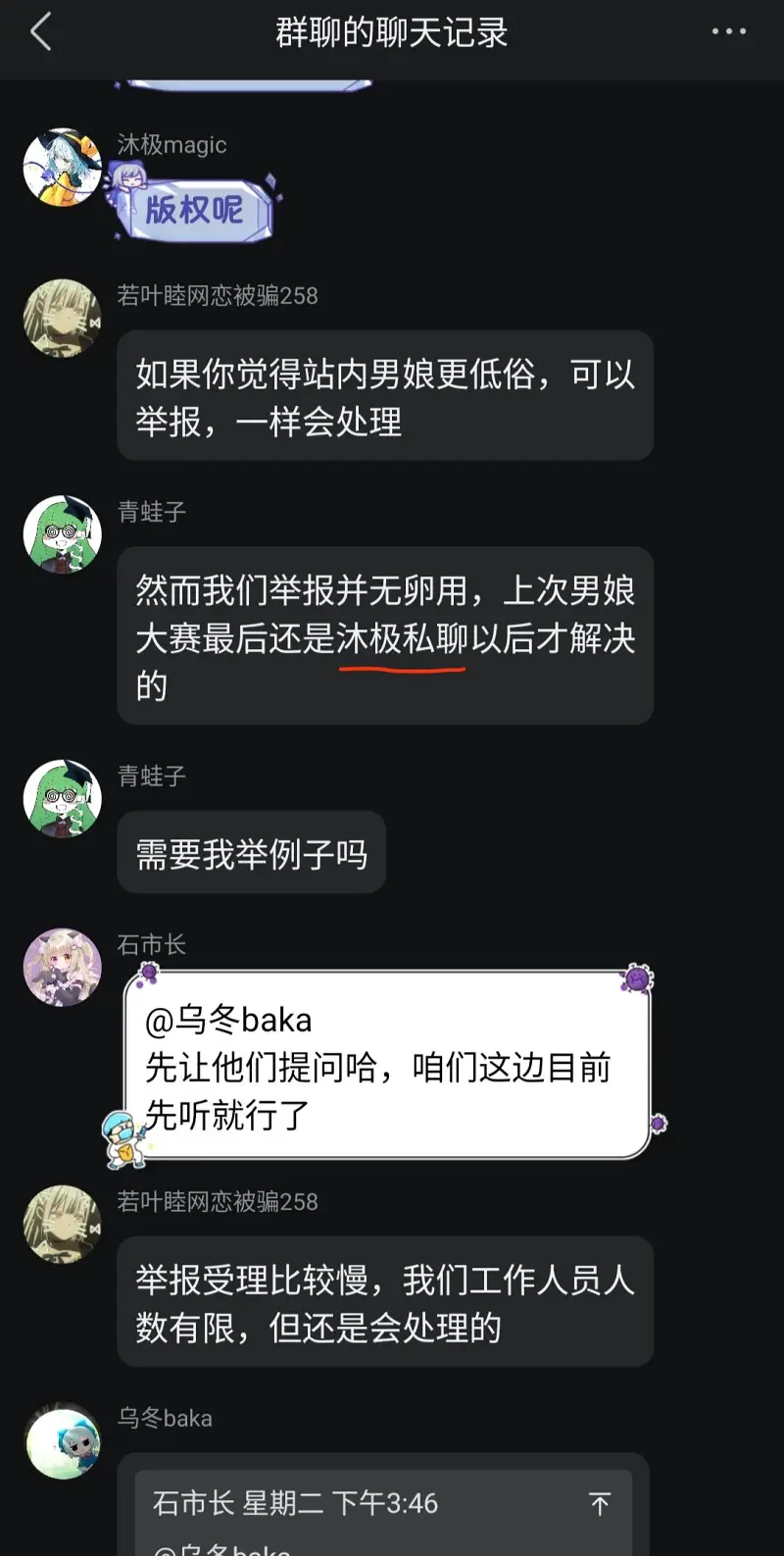The height and width of the screenshot is (1556, 784).
Task: Open 青蛙子's avatar beside 需要我举例子吗
Action: [x=63, y=799]
